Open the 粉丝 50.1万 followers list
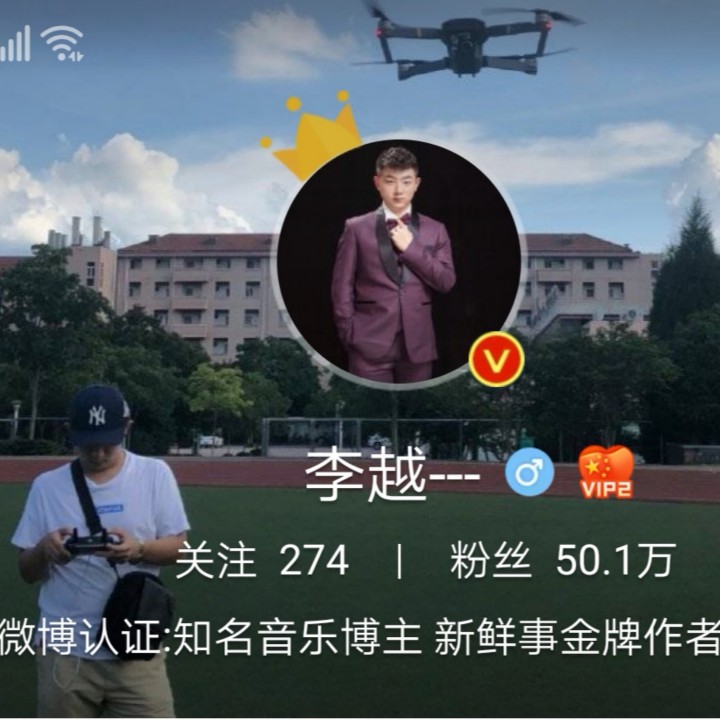 tap(562, 561)
